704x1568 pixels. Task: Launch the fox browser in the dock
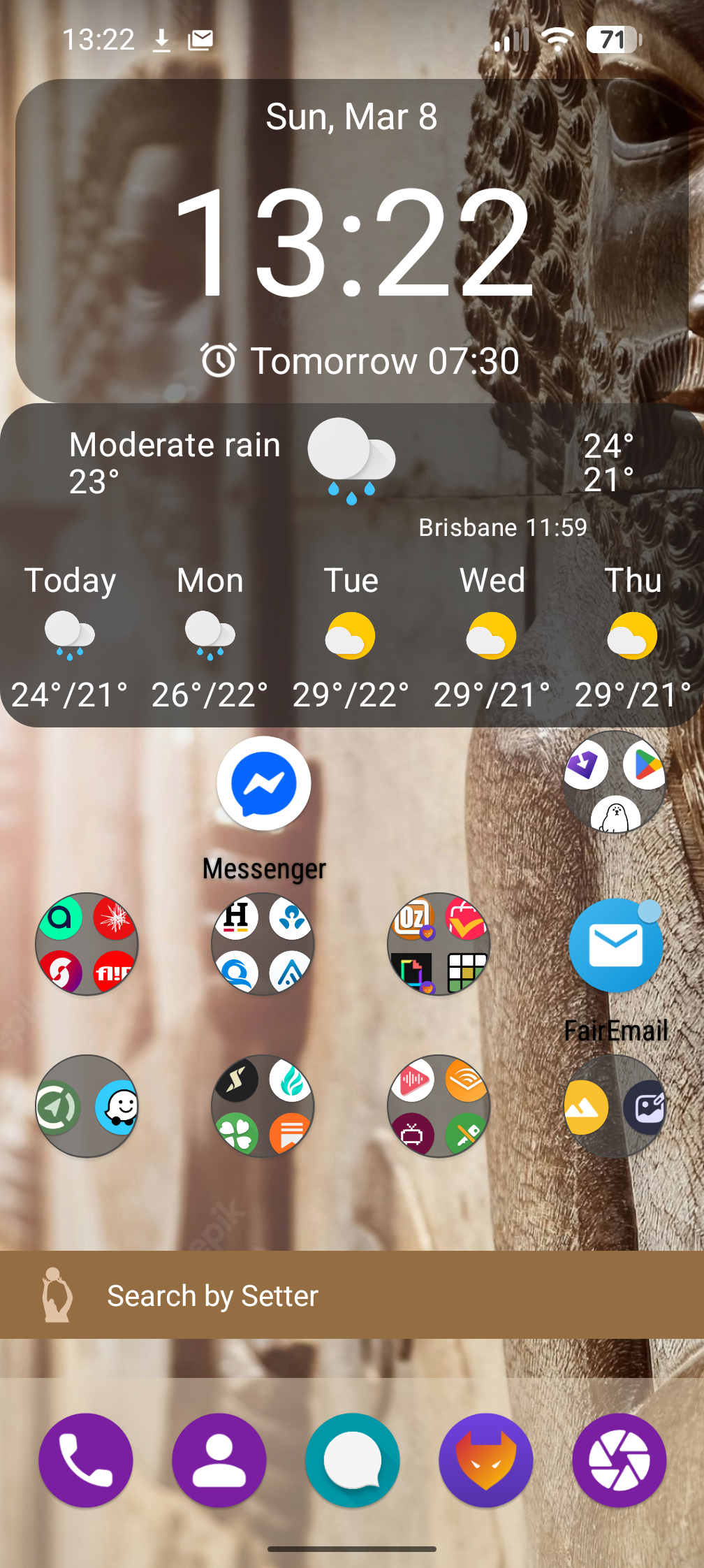point(486,1460)
